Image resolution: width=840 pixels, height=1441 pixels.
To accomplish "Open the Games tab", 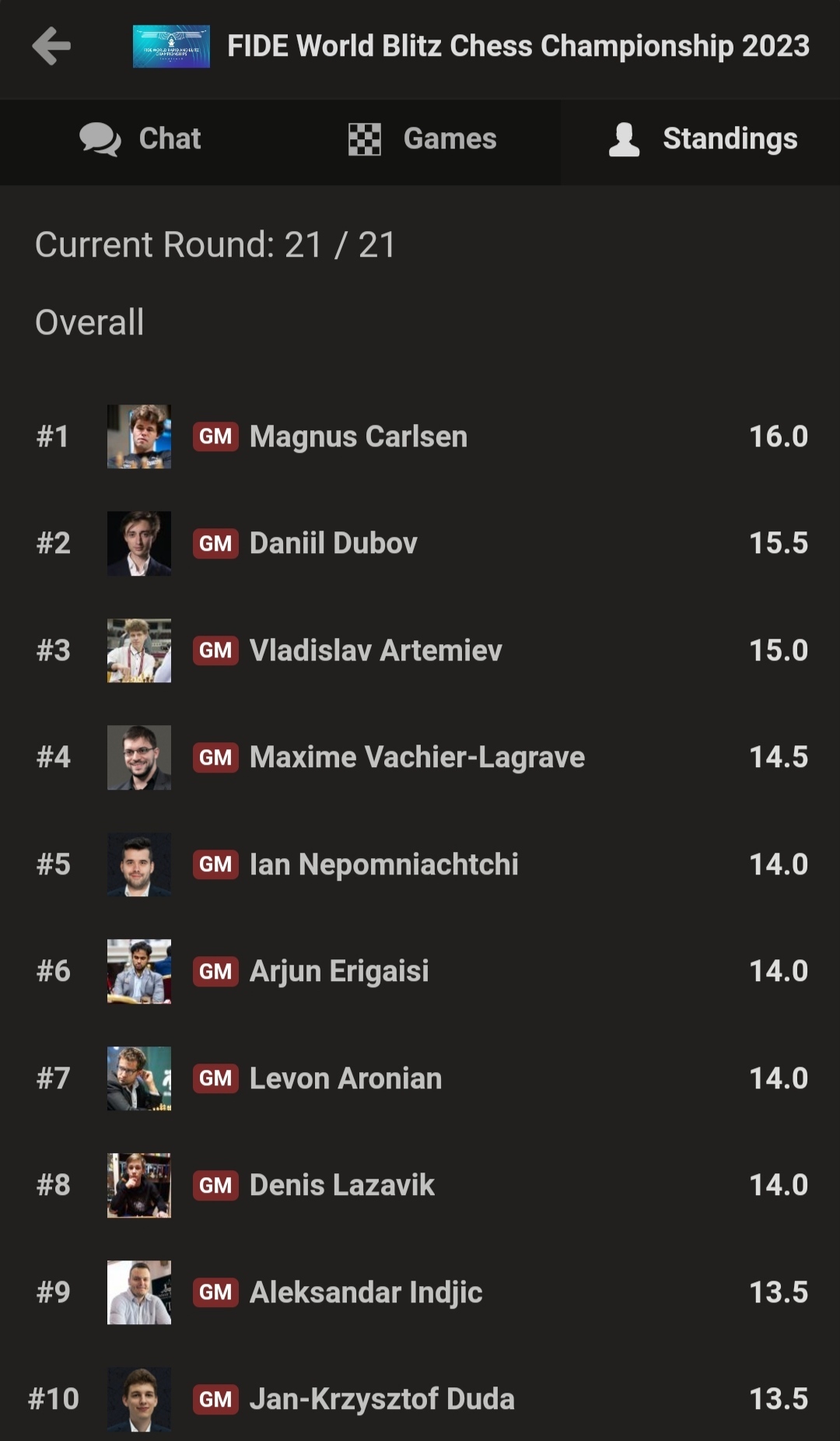I will tap(421, 139).
